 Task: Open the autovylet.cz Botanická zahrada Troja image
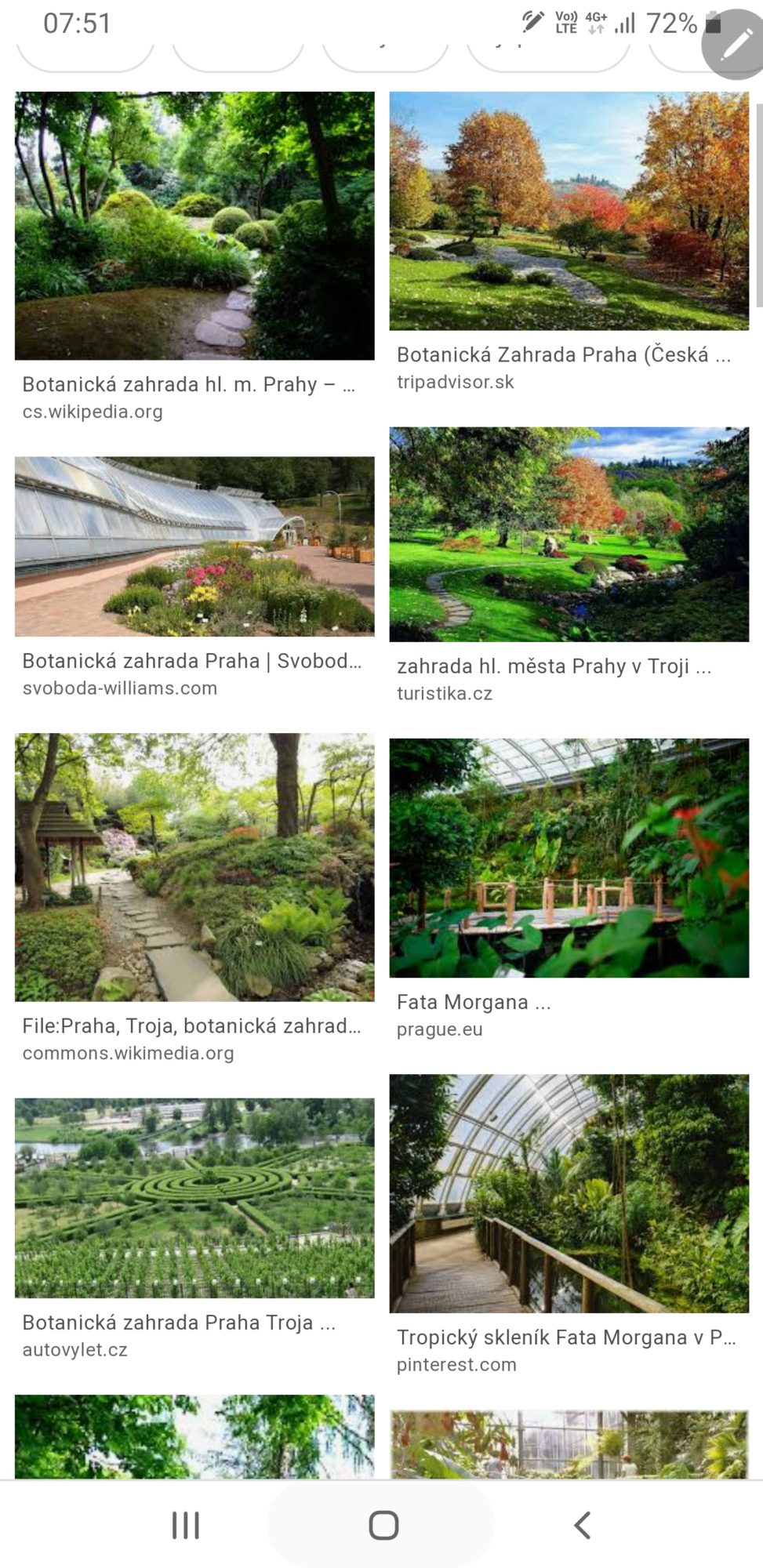[x=194, y=1197]
